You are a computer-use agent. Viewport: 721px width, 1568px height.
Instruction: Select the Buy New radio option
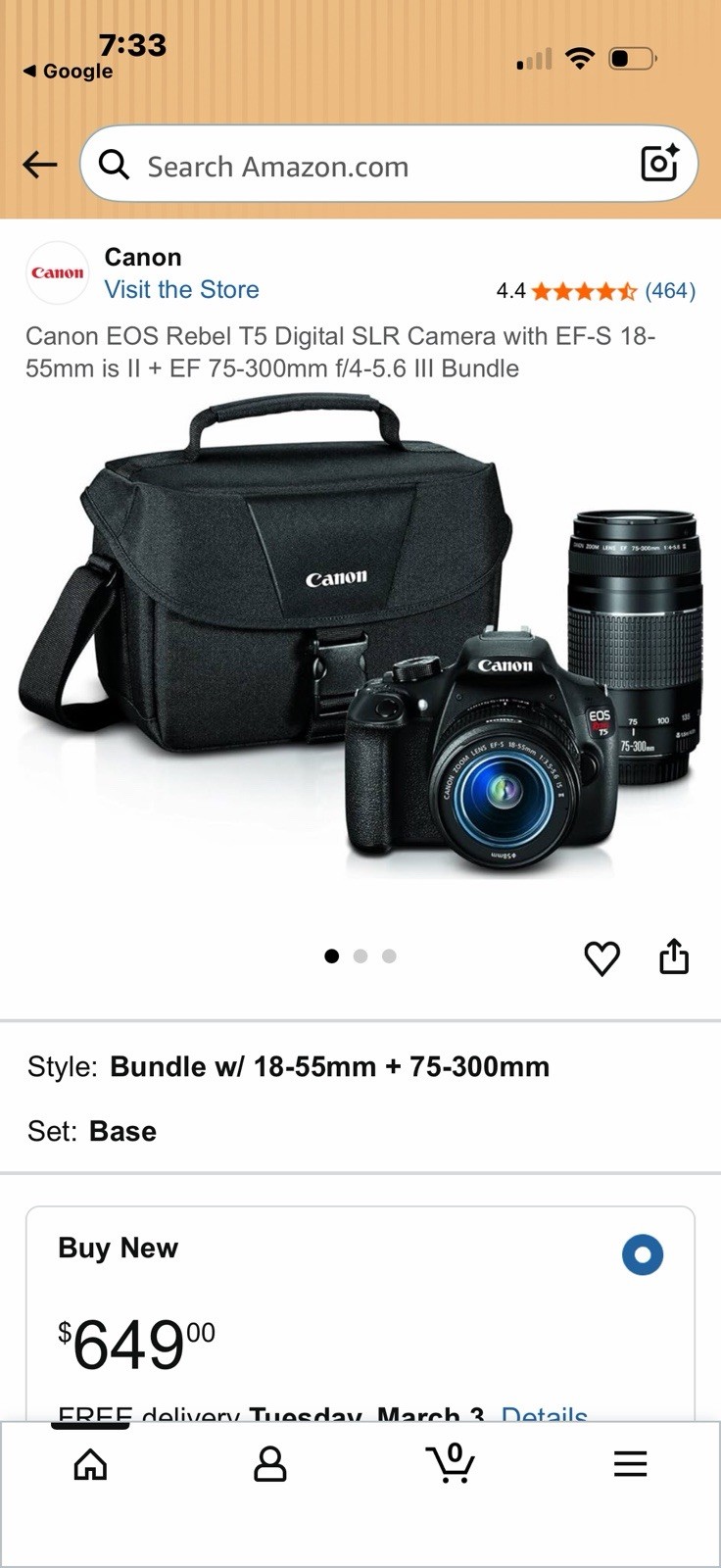point(643,1254)
